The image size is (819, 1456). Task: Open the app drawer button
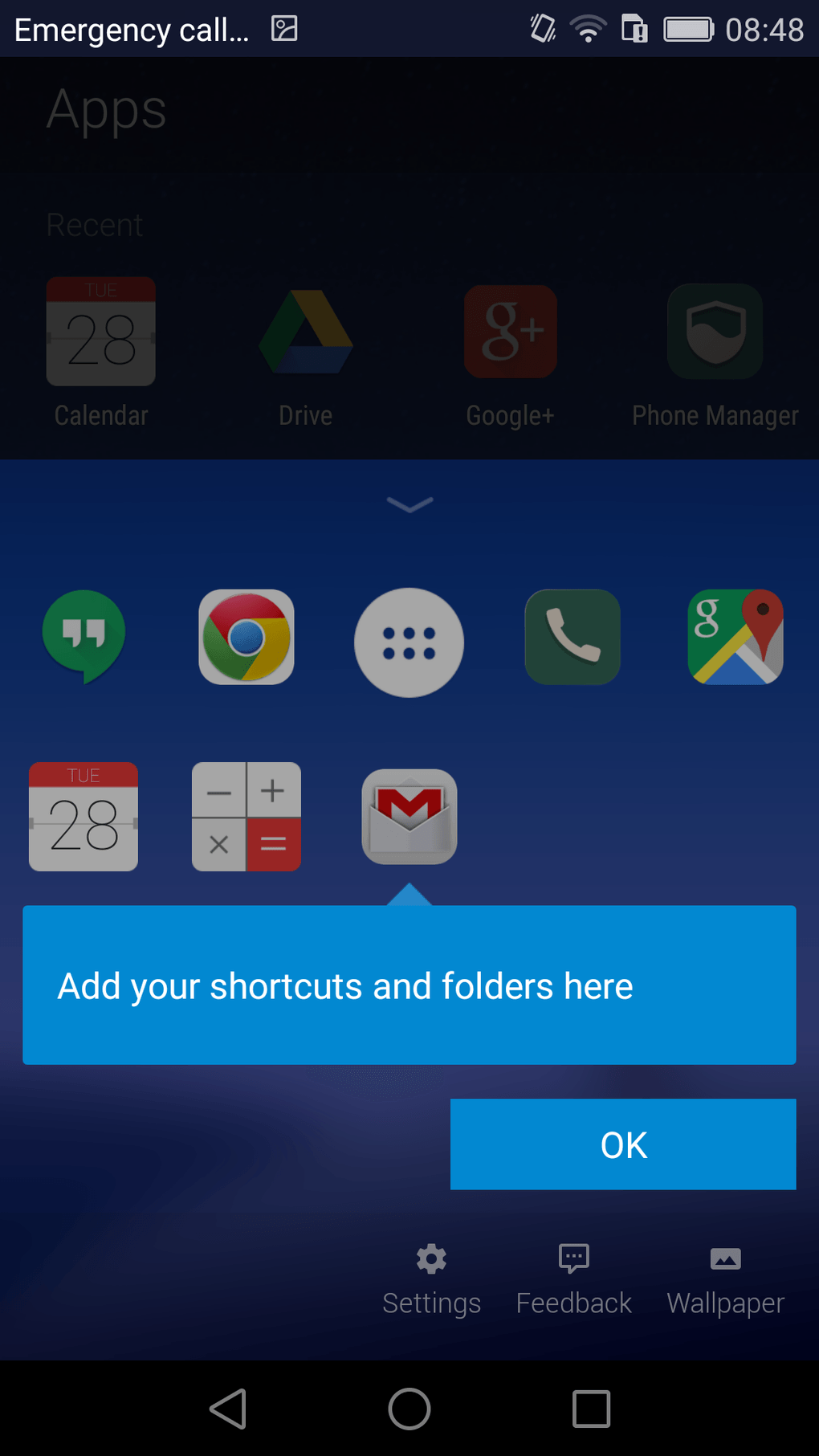(409, 642)
